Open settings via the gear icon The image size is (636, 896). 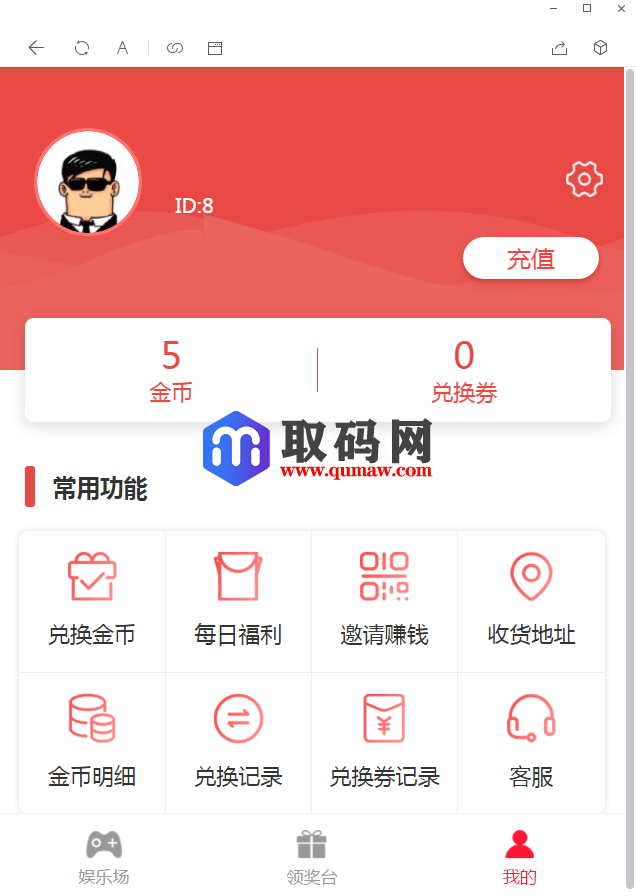point(584,179)
